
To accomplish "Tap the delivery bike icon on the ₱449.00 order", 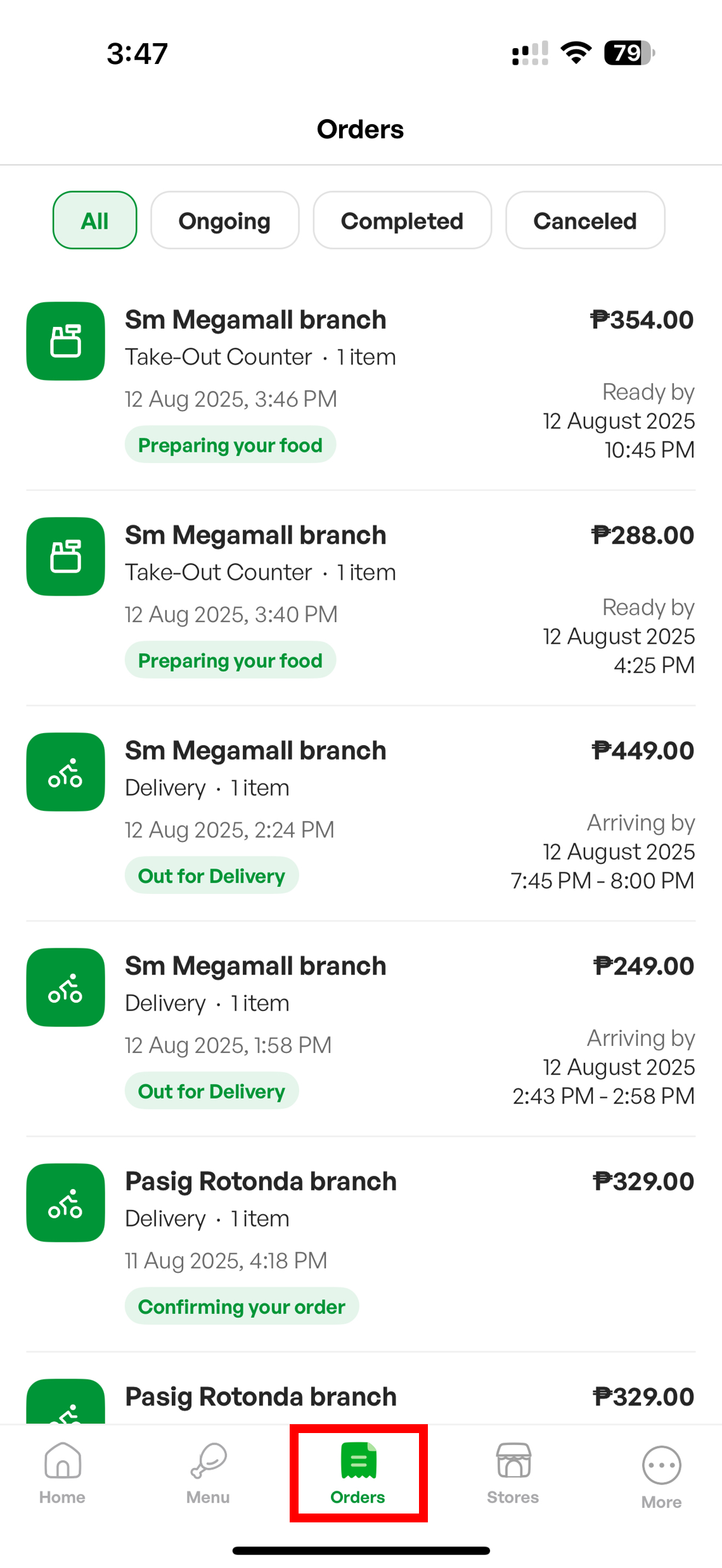I will coord(65,772).
